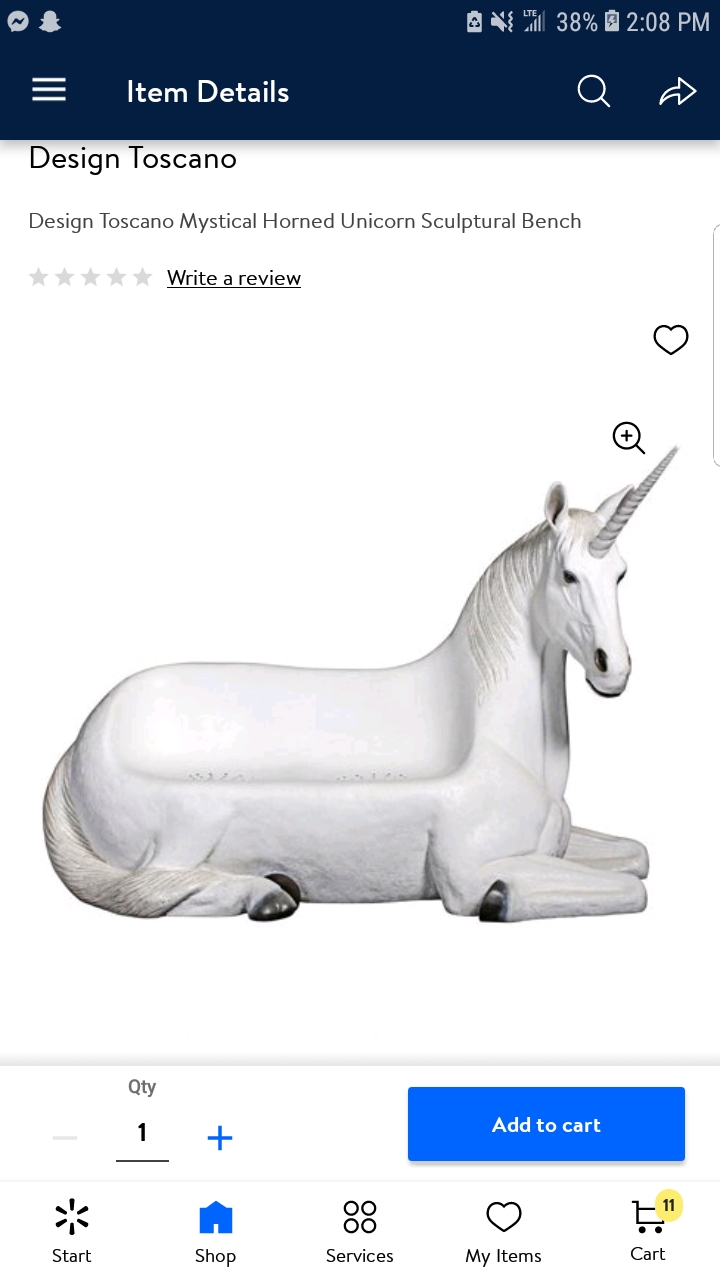Screen dimensions: 720x1280
Task: Decrease quantity with the minus button
Action: [65, 1137]
